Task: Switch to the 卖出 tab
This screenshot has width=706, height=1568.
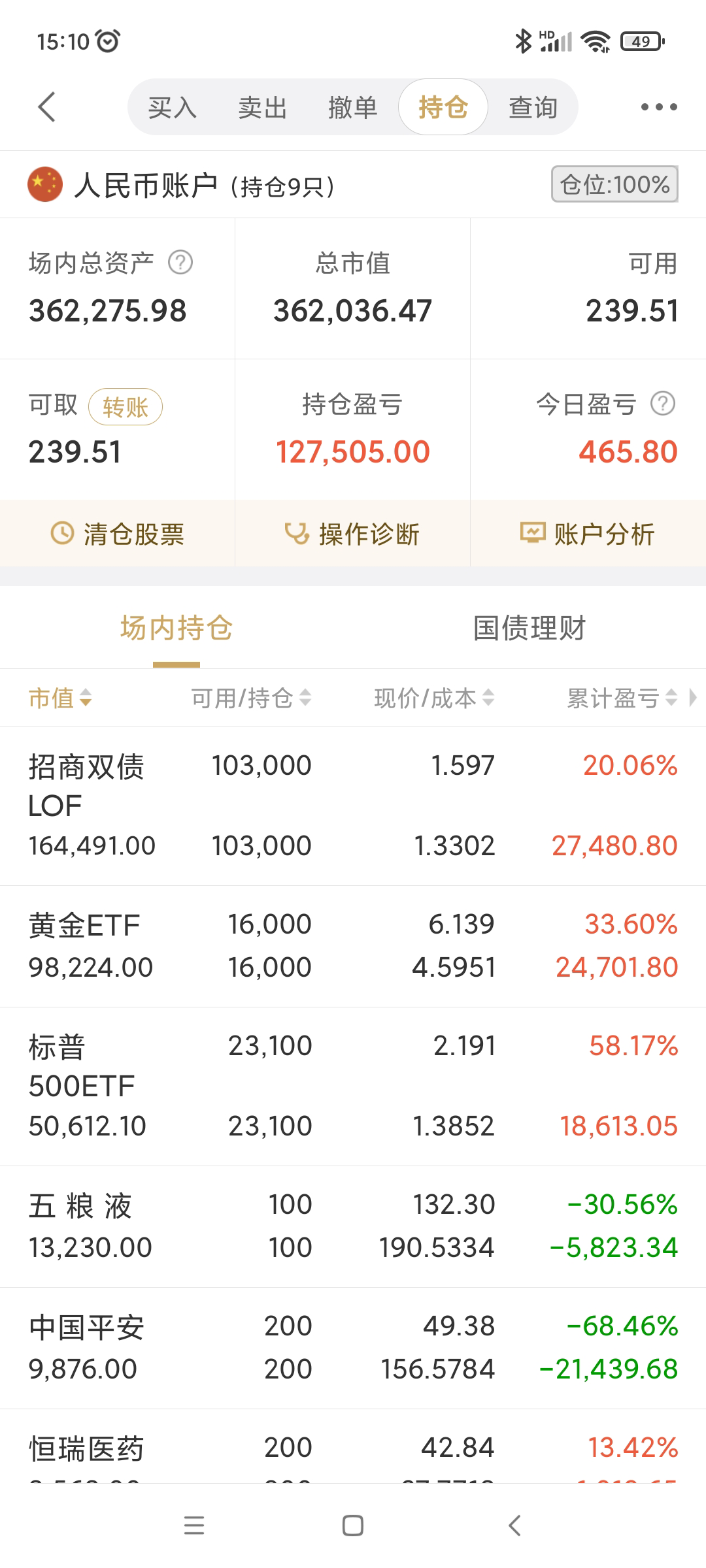Action: point(263,107)
